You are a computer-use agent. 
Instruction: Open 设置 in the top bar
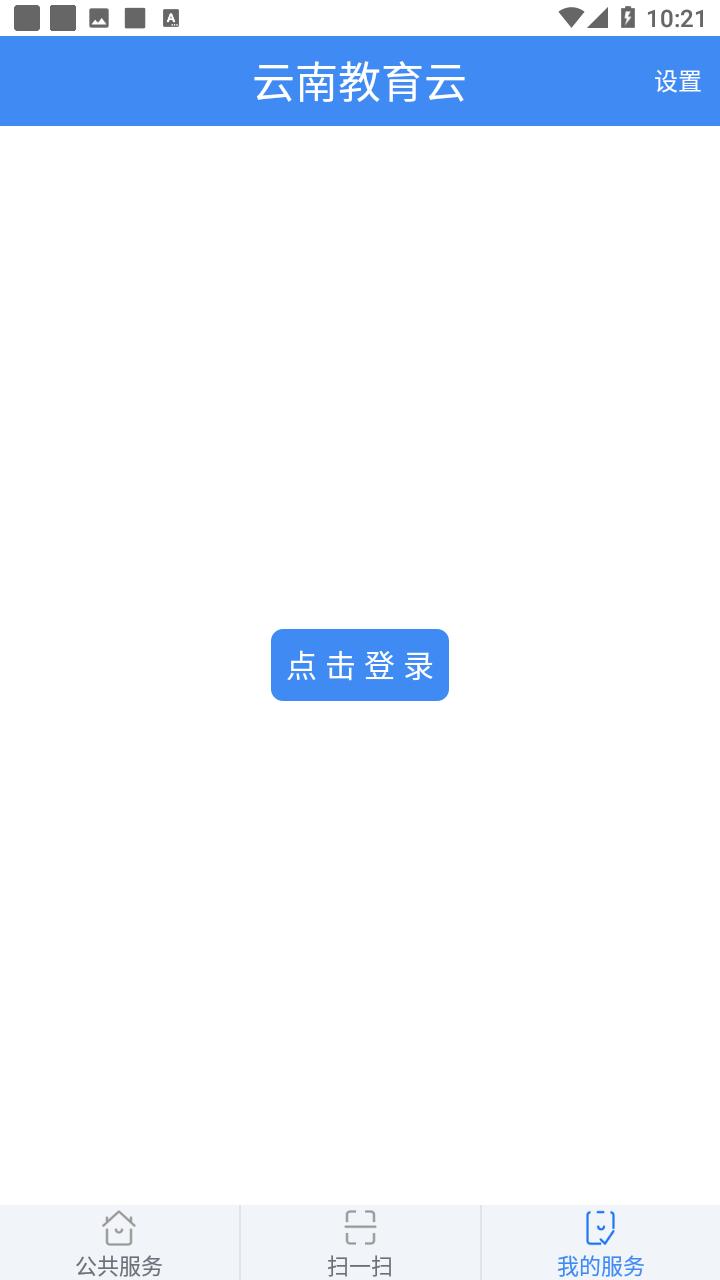pos(677,82)
